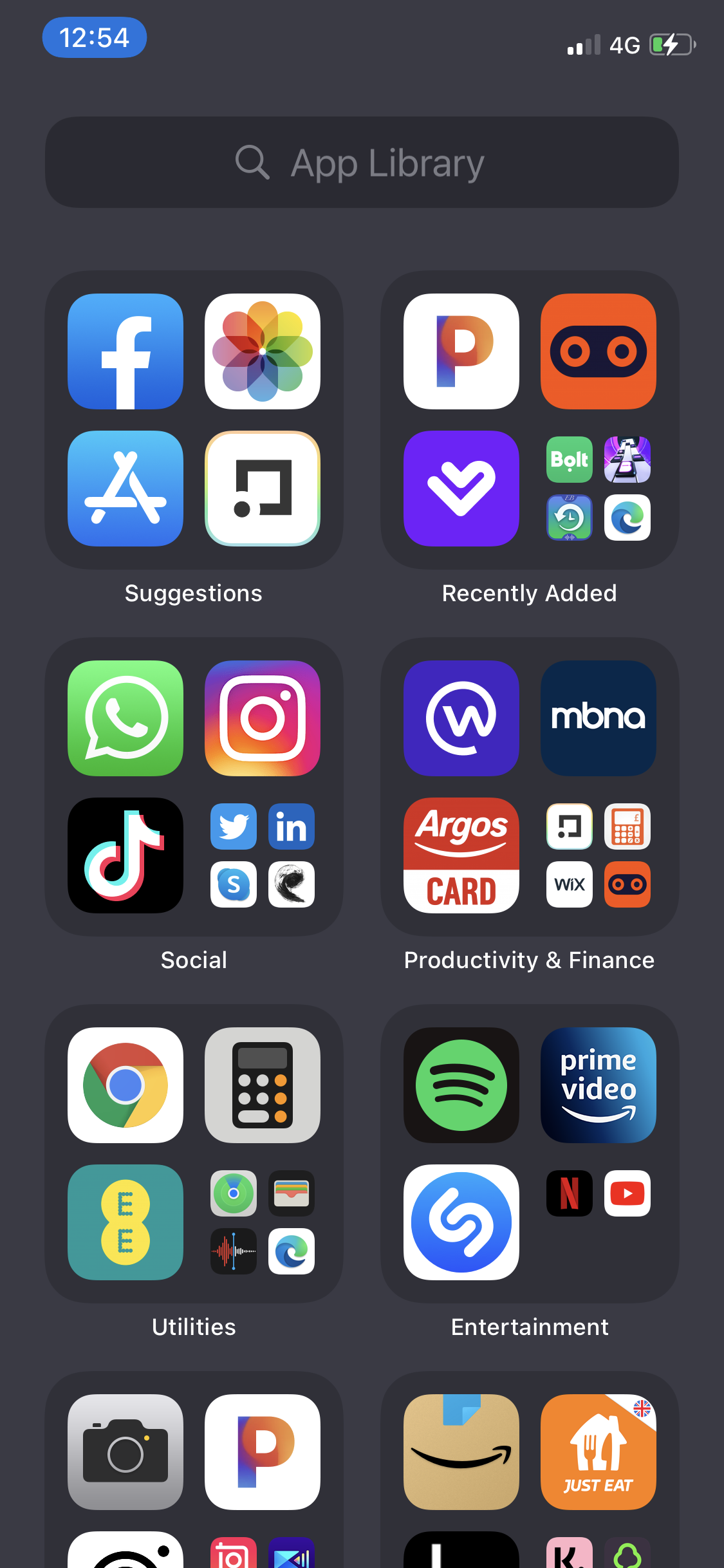Open Spotify
Viewport: 724px width, 1568px height.
point(461,1085)
